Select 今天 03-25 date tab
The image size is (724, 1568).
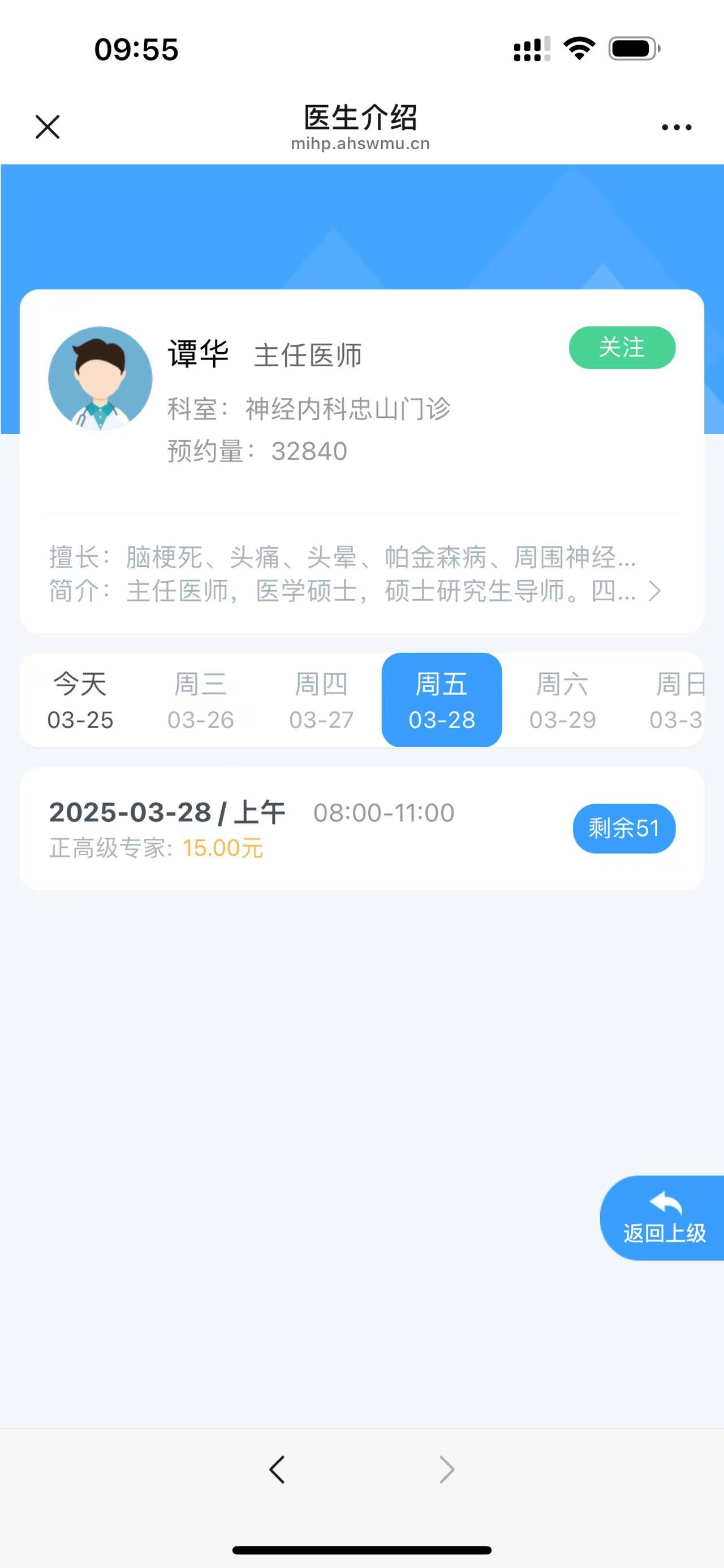[80, 700]
